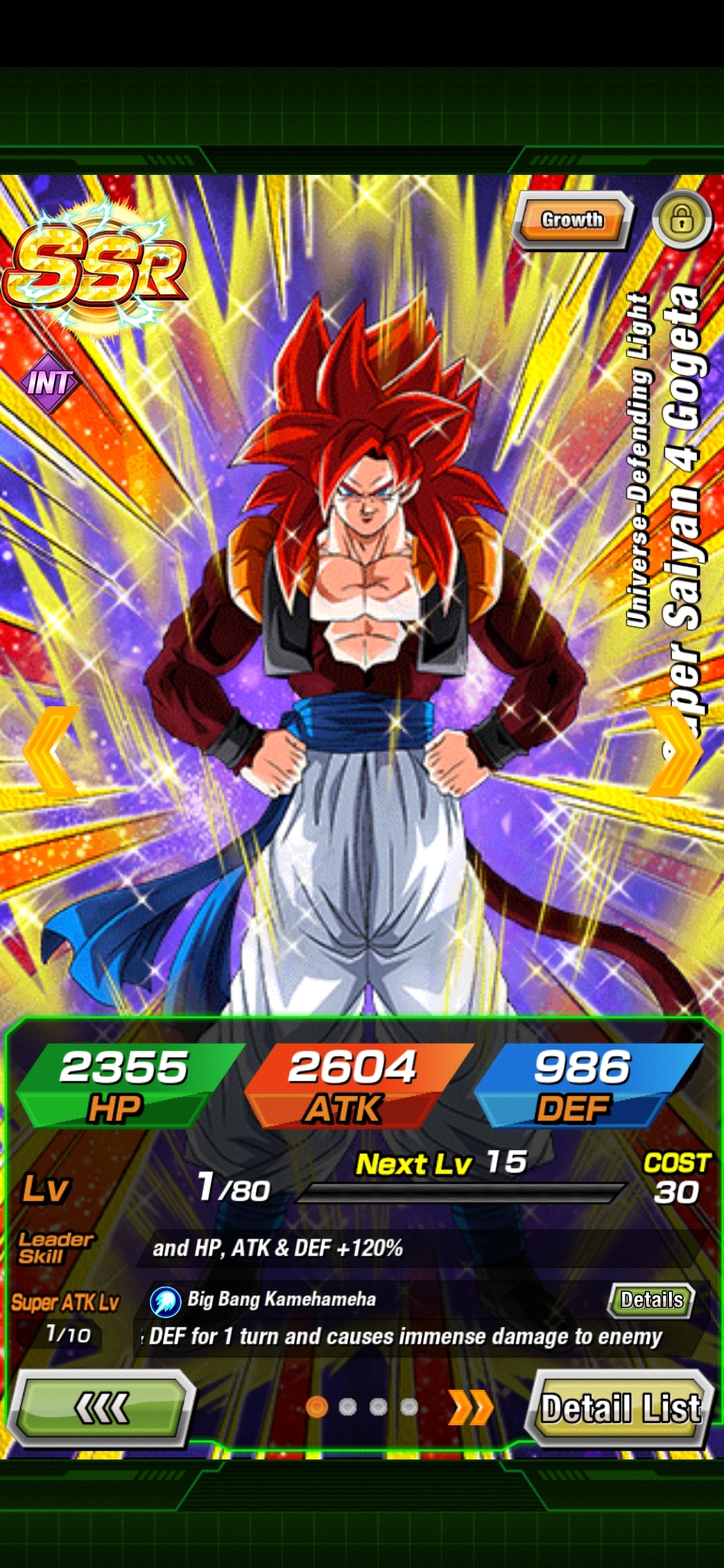Open the Growth menu
The width and height of the screenshot is (724, 1568).
572,220
